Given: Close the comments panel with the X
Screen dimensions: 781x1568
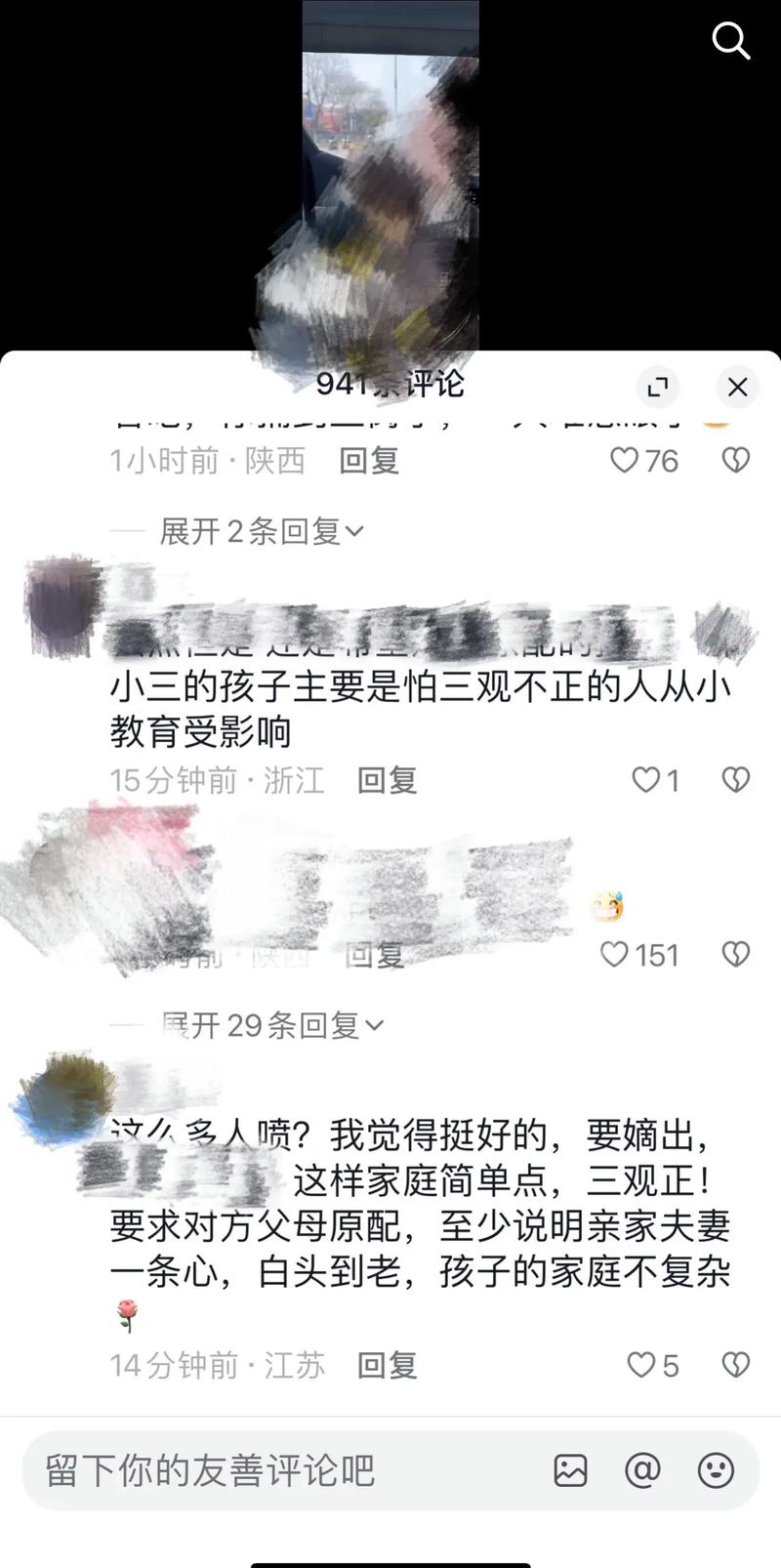Looking at the screenshot, I should click(737, 387).
